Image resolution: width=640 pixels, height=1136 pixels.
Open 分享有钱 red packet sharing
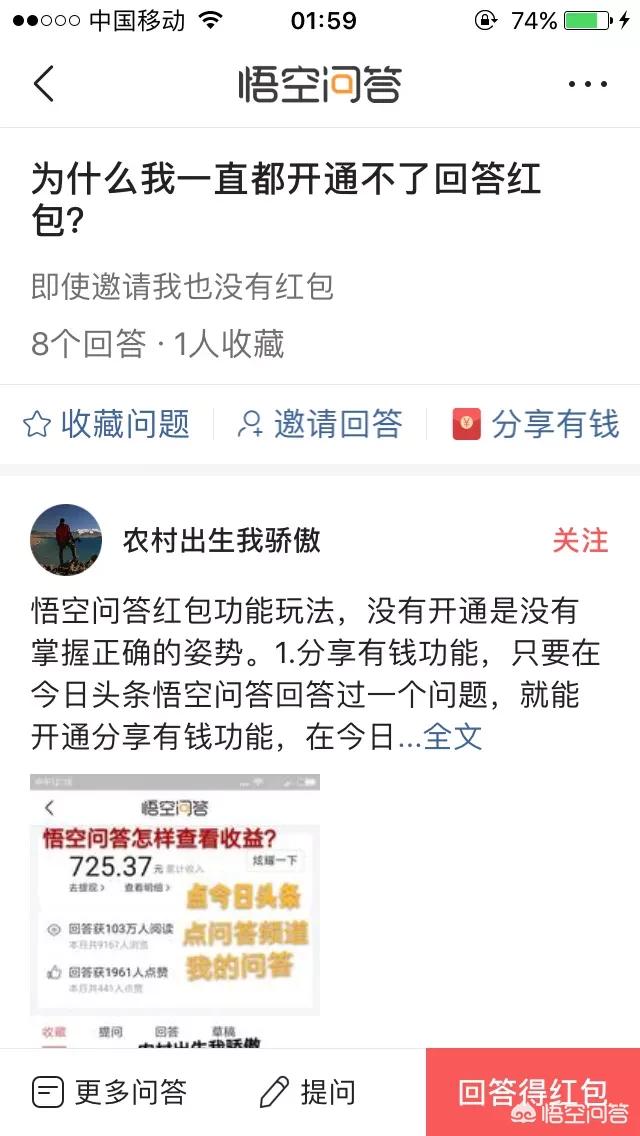tap(536, 424)
